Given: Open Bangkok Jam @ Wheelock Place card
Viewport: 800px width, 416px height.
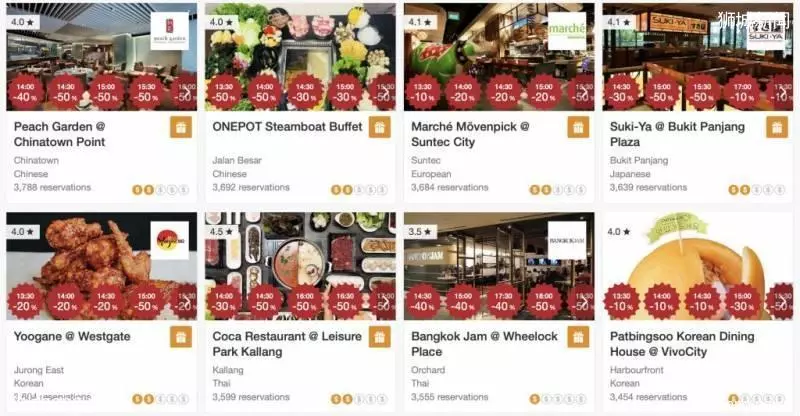Looking at the screenshot, I should coord(484,344).
